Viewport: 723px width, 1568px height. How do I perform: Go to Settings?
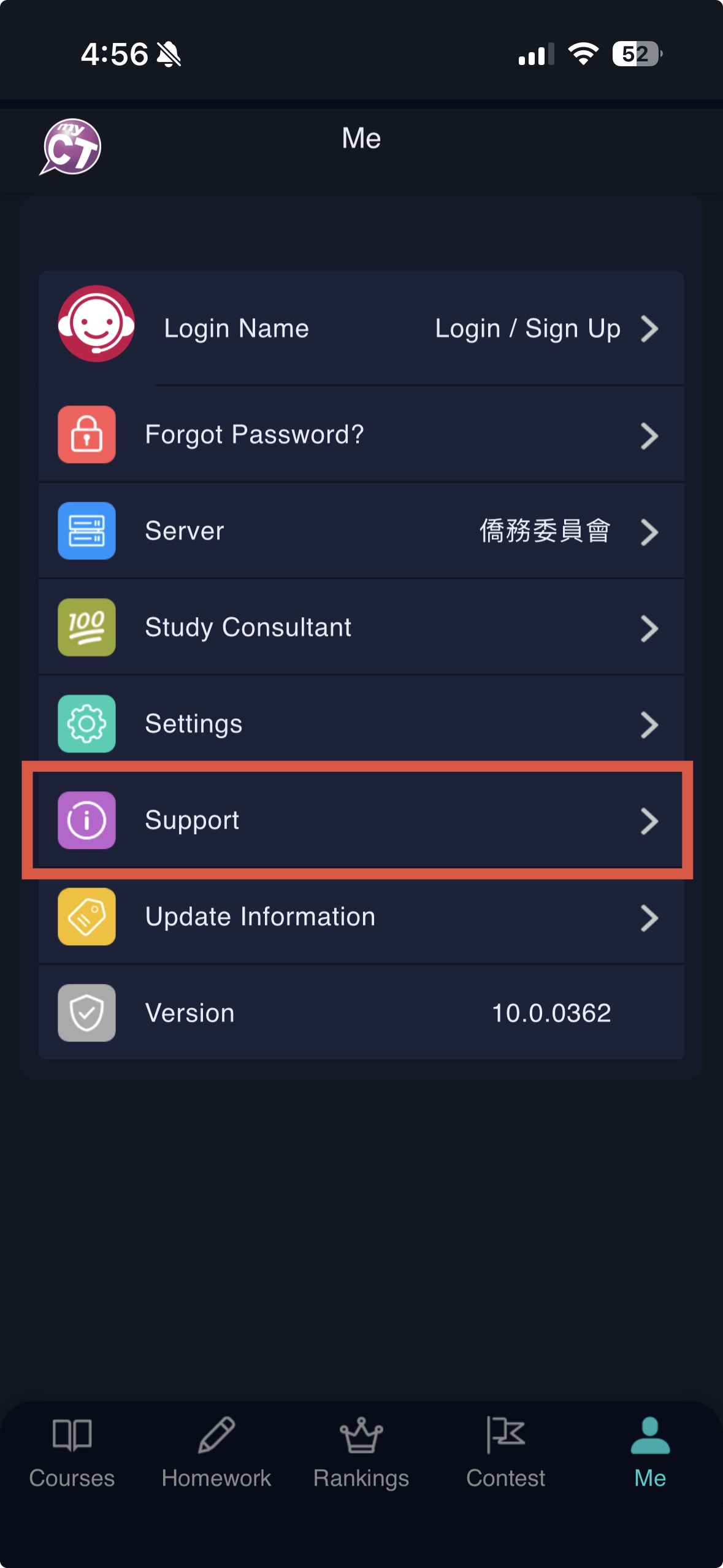pyautogui.click(x=361, y=724)
